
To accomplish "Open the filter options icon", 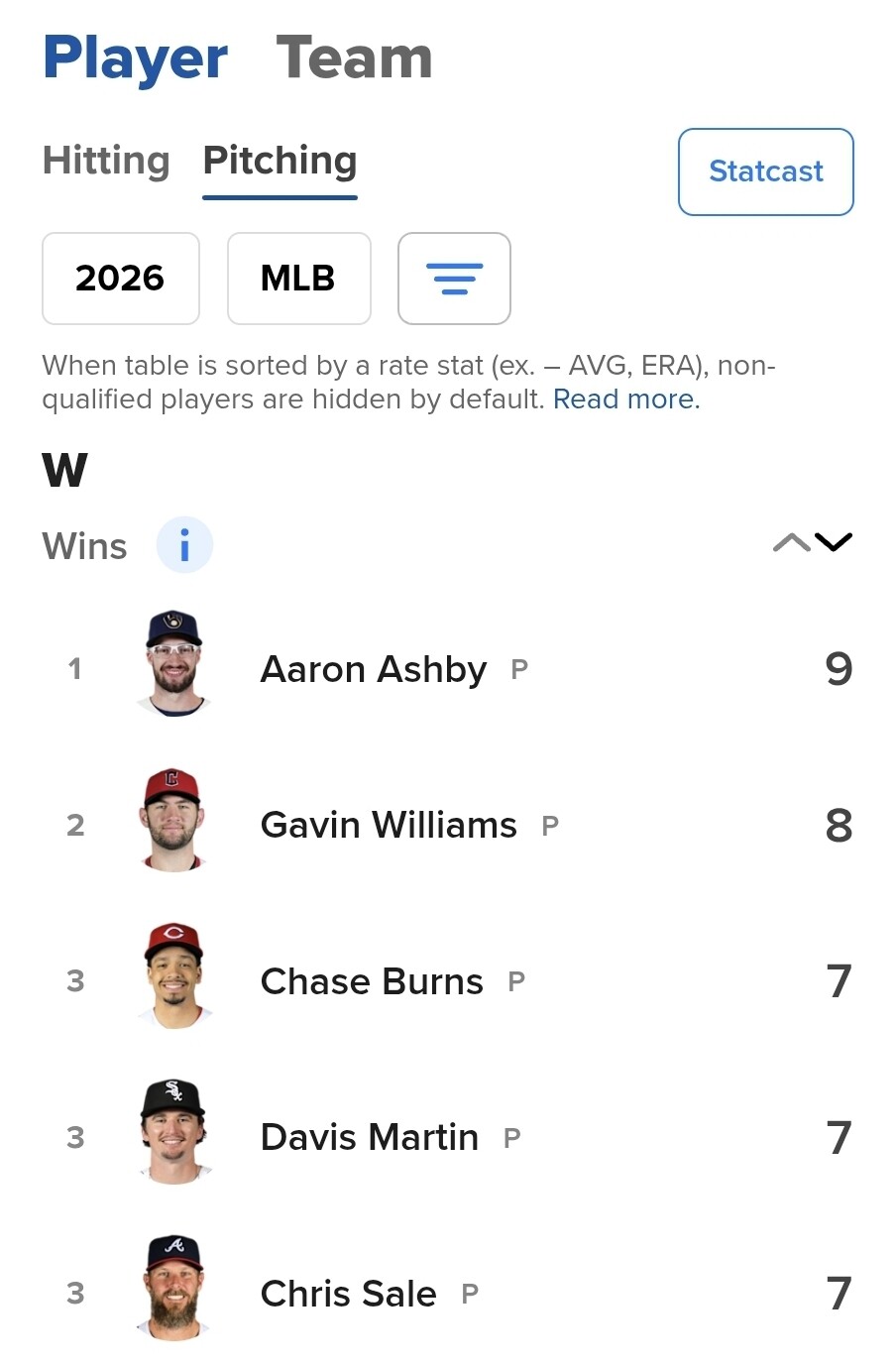I will (454, 279).
